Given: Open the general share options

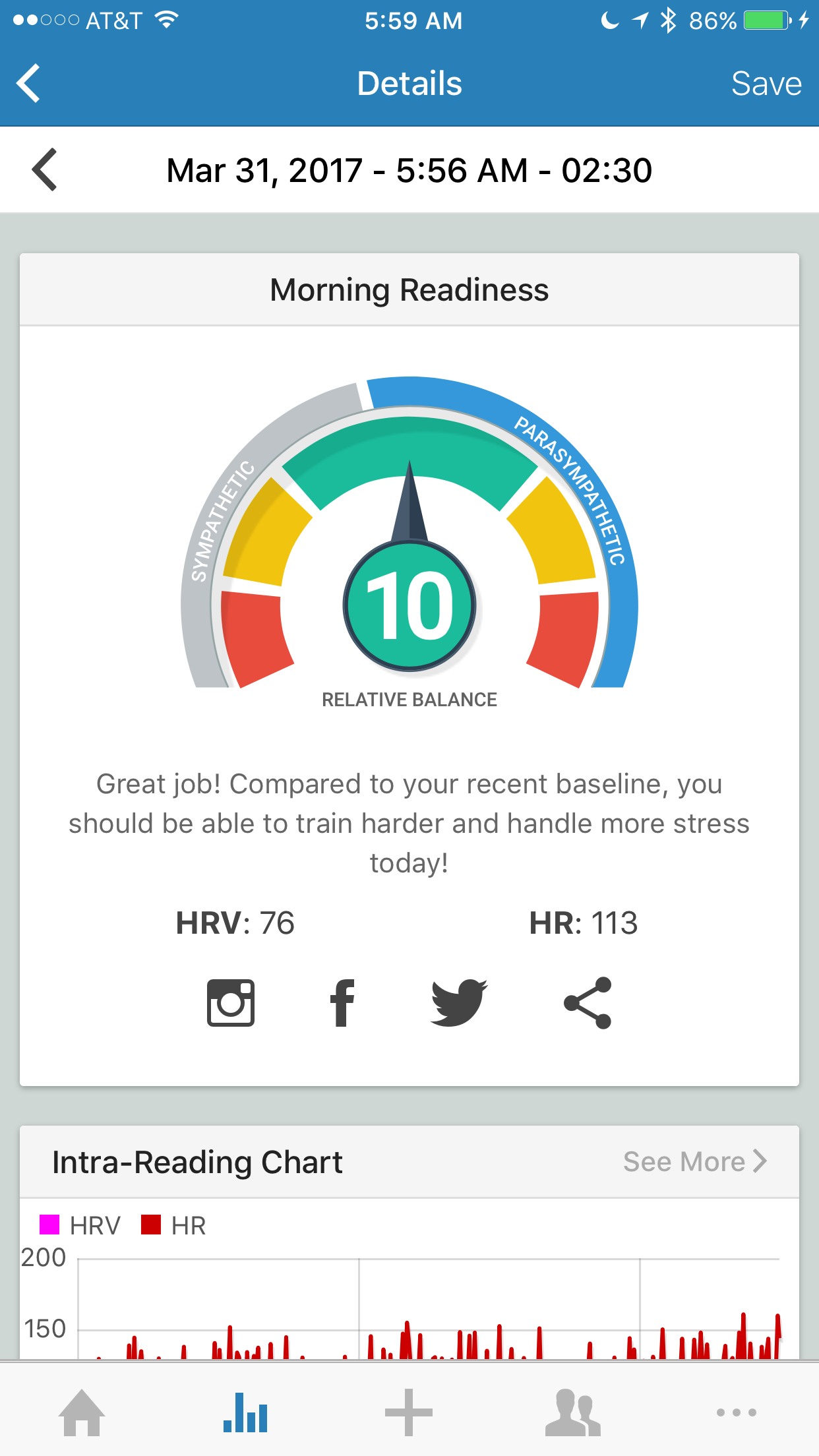Looking at the screenshot, I should click(588, 1003).
